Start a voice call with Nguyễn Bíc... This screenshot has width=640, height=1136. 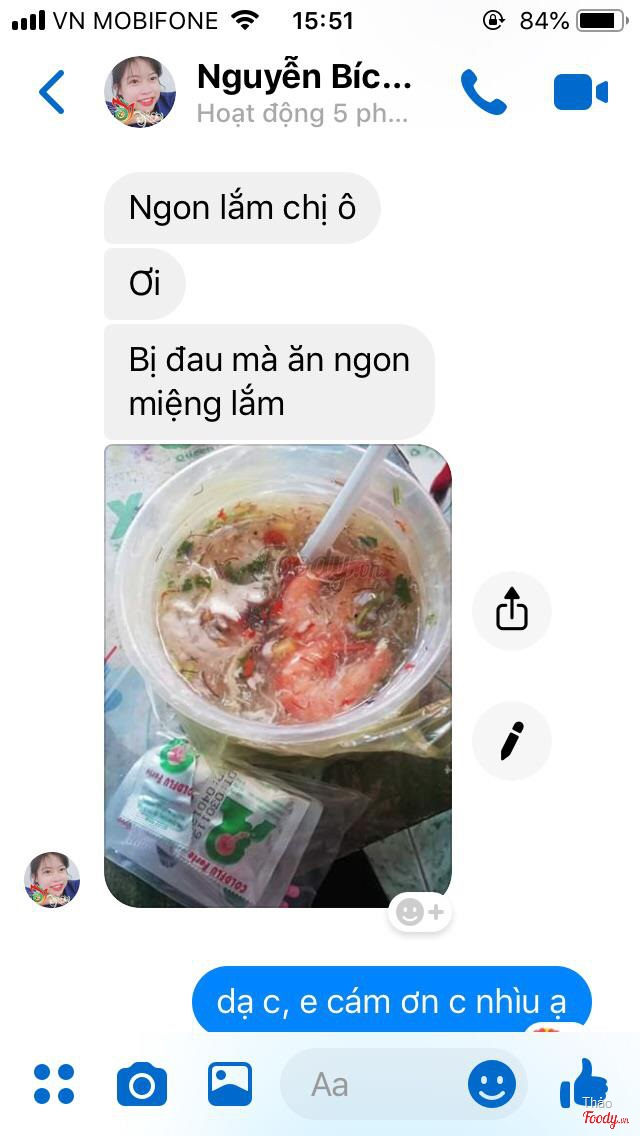coord(484,92)
